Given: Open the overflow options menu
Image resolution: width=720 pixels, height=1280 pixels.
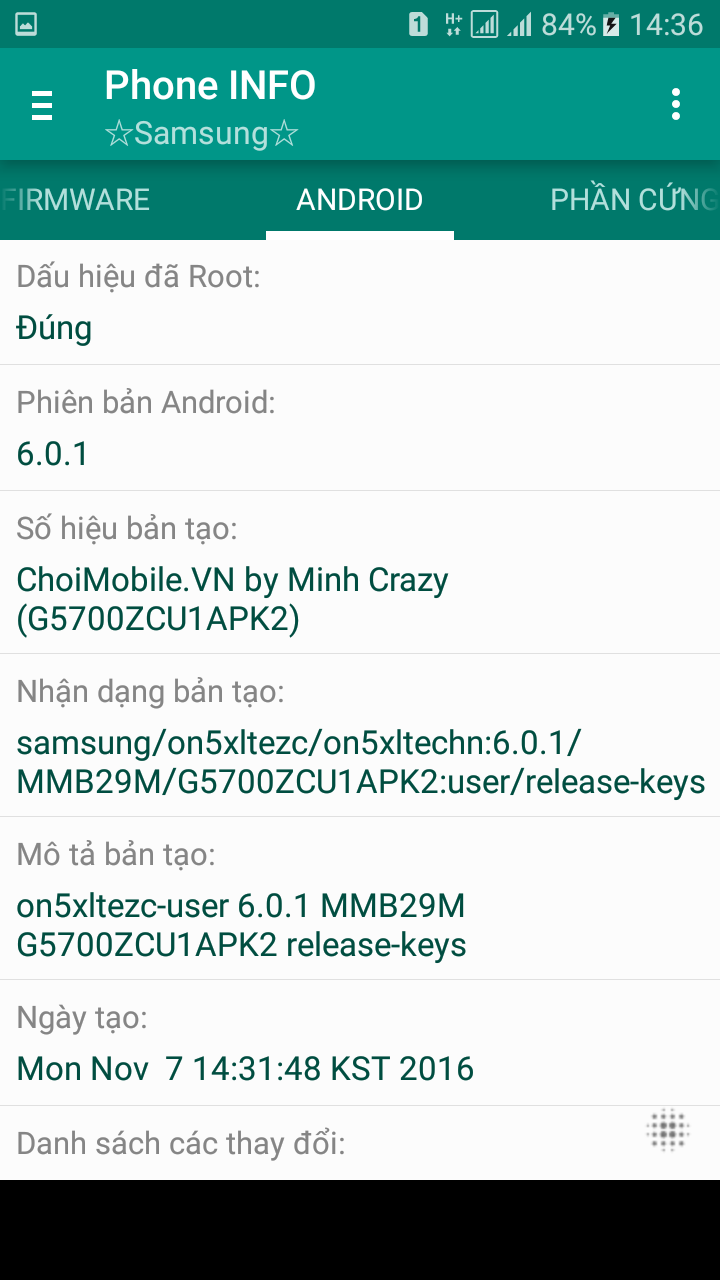Looking at the screenshot, I should point(676,104).
